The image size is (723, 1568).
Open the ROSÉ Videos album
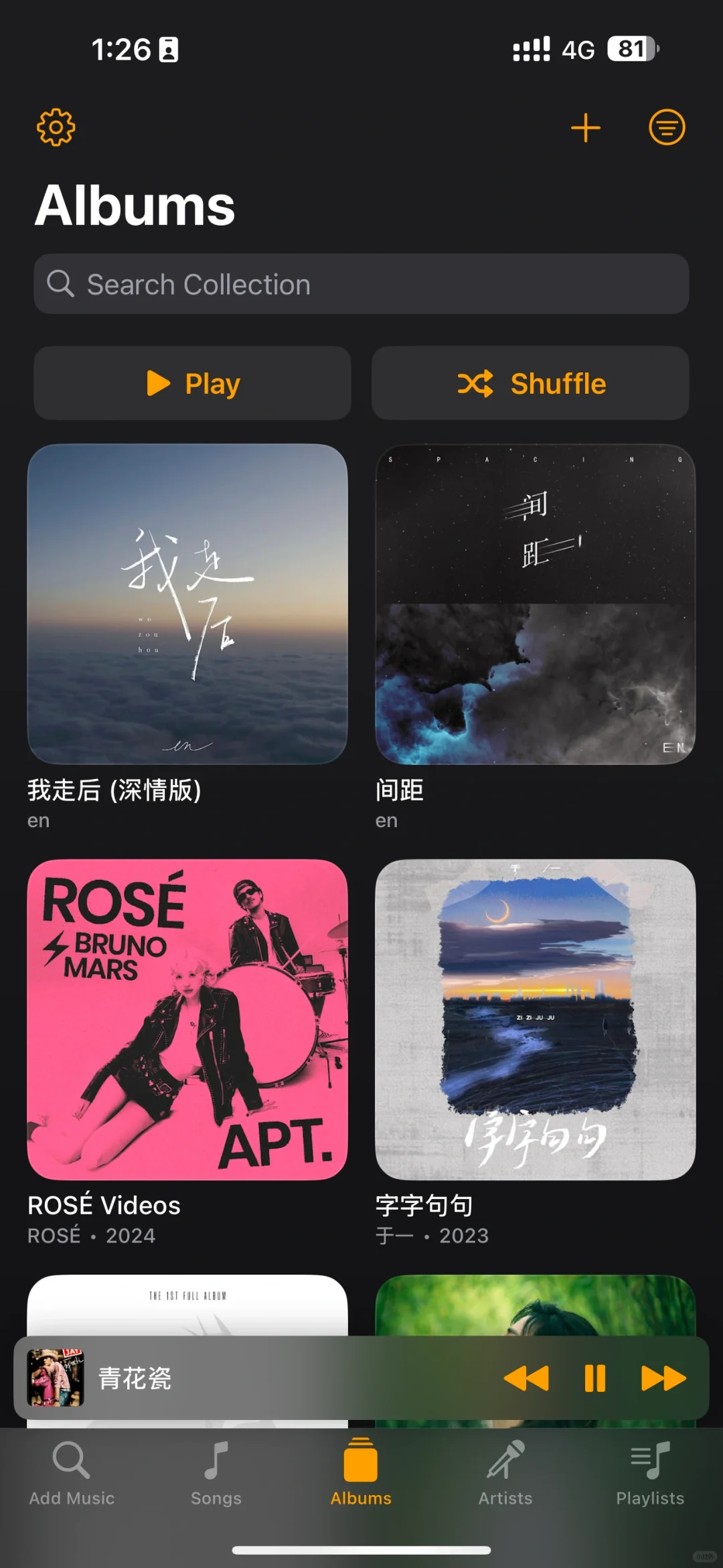coord(187,1019)
